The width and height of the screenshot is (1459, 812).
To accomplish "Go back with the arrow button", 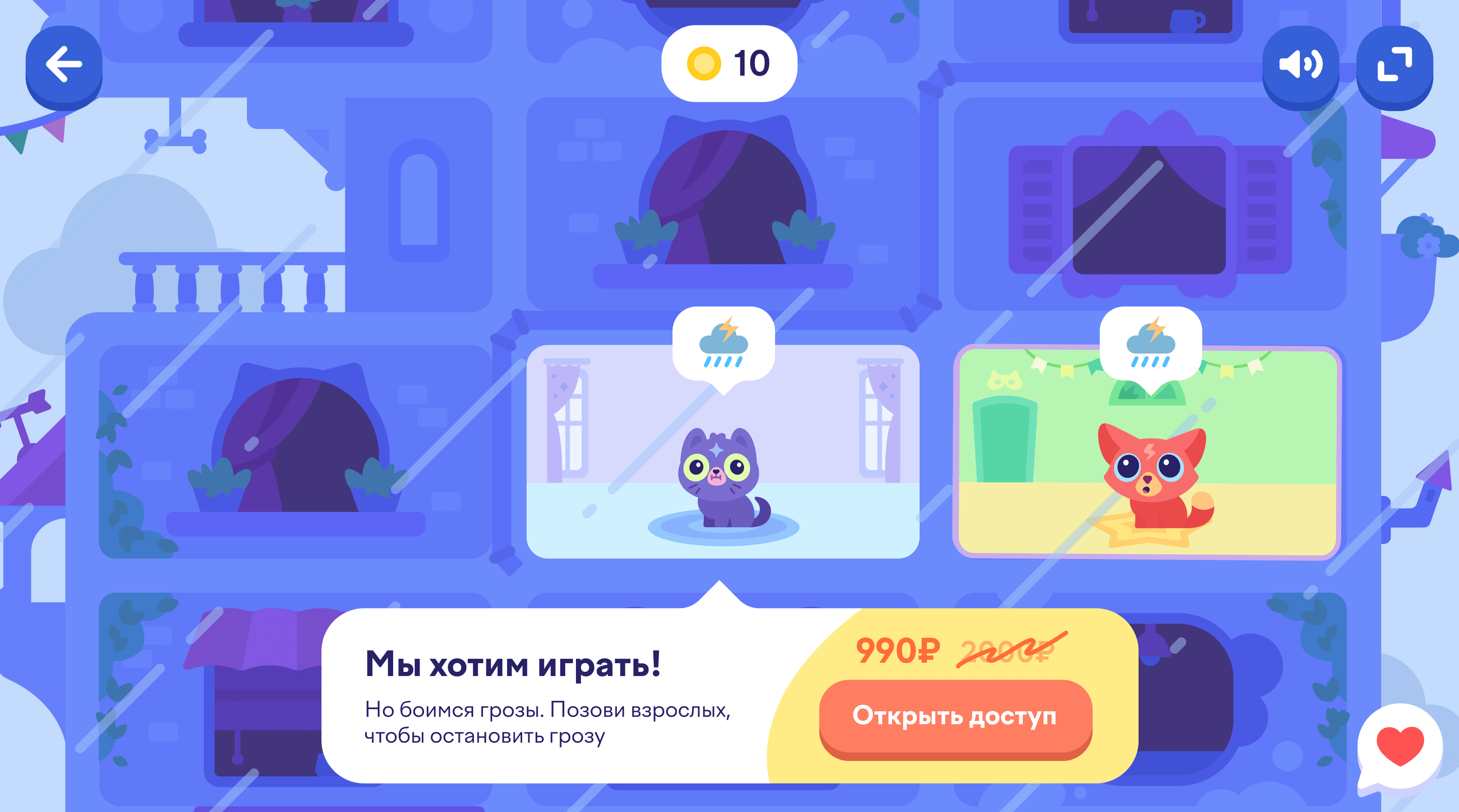I will coord(63,65).
